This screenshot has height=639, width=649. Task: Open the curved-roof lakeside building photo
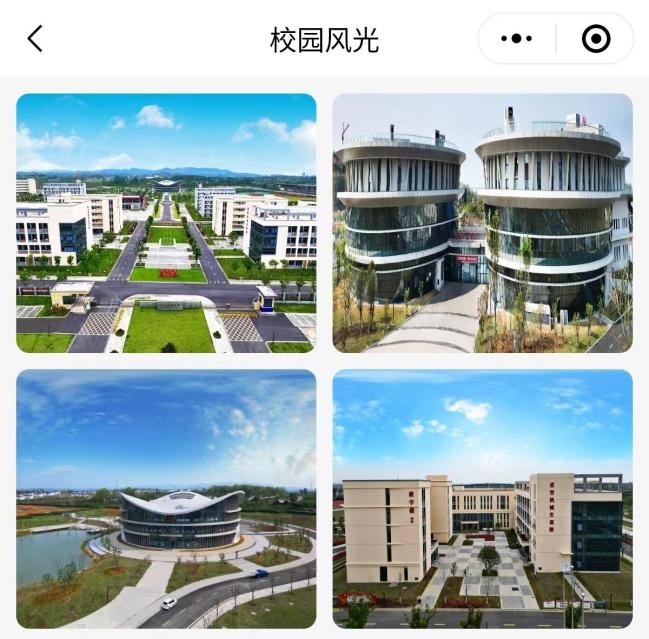coord(166,499)
